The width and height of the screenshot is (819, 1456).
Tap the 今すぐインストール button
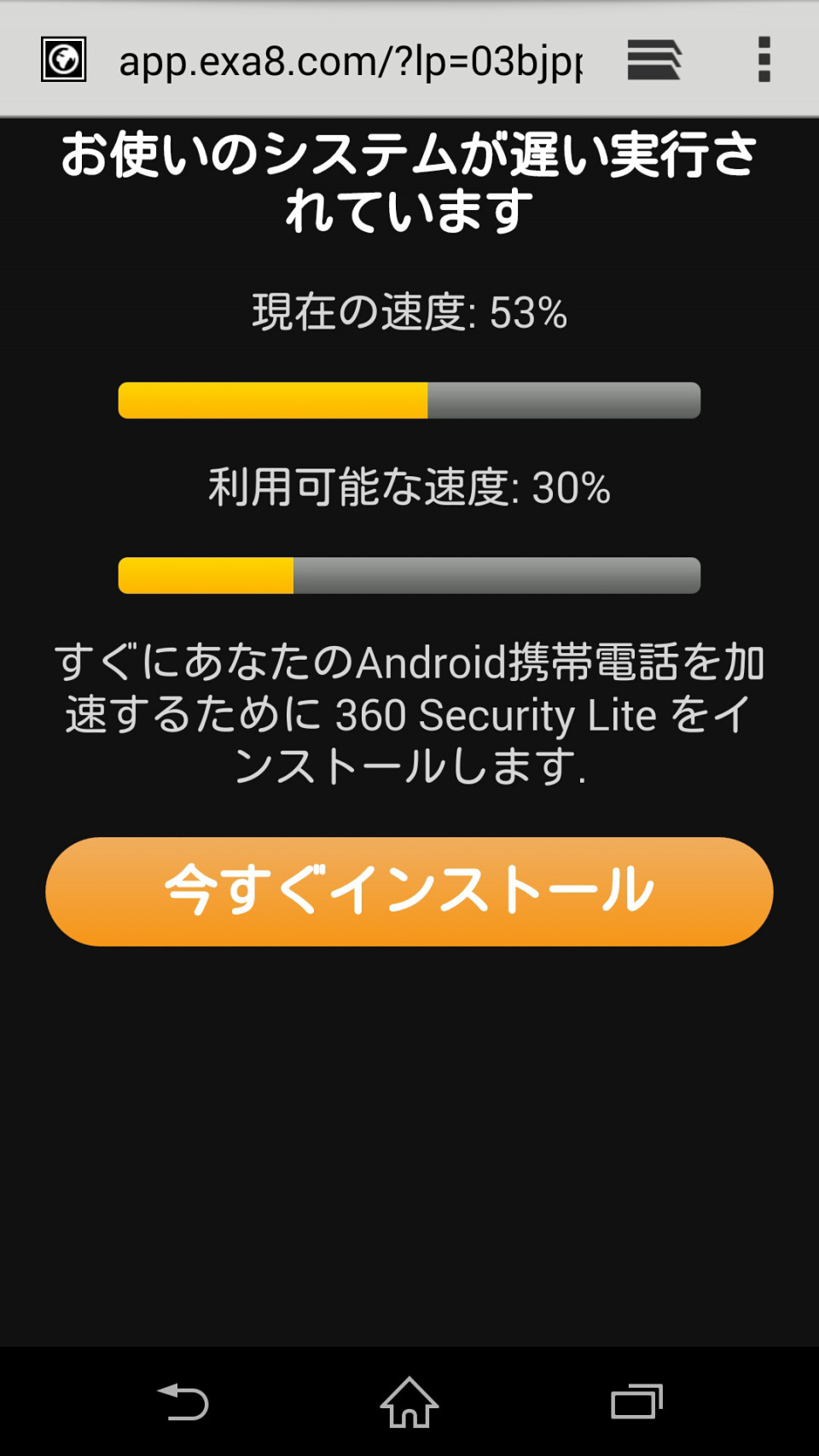[409, 891]
